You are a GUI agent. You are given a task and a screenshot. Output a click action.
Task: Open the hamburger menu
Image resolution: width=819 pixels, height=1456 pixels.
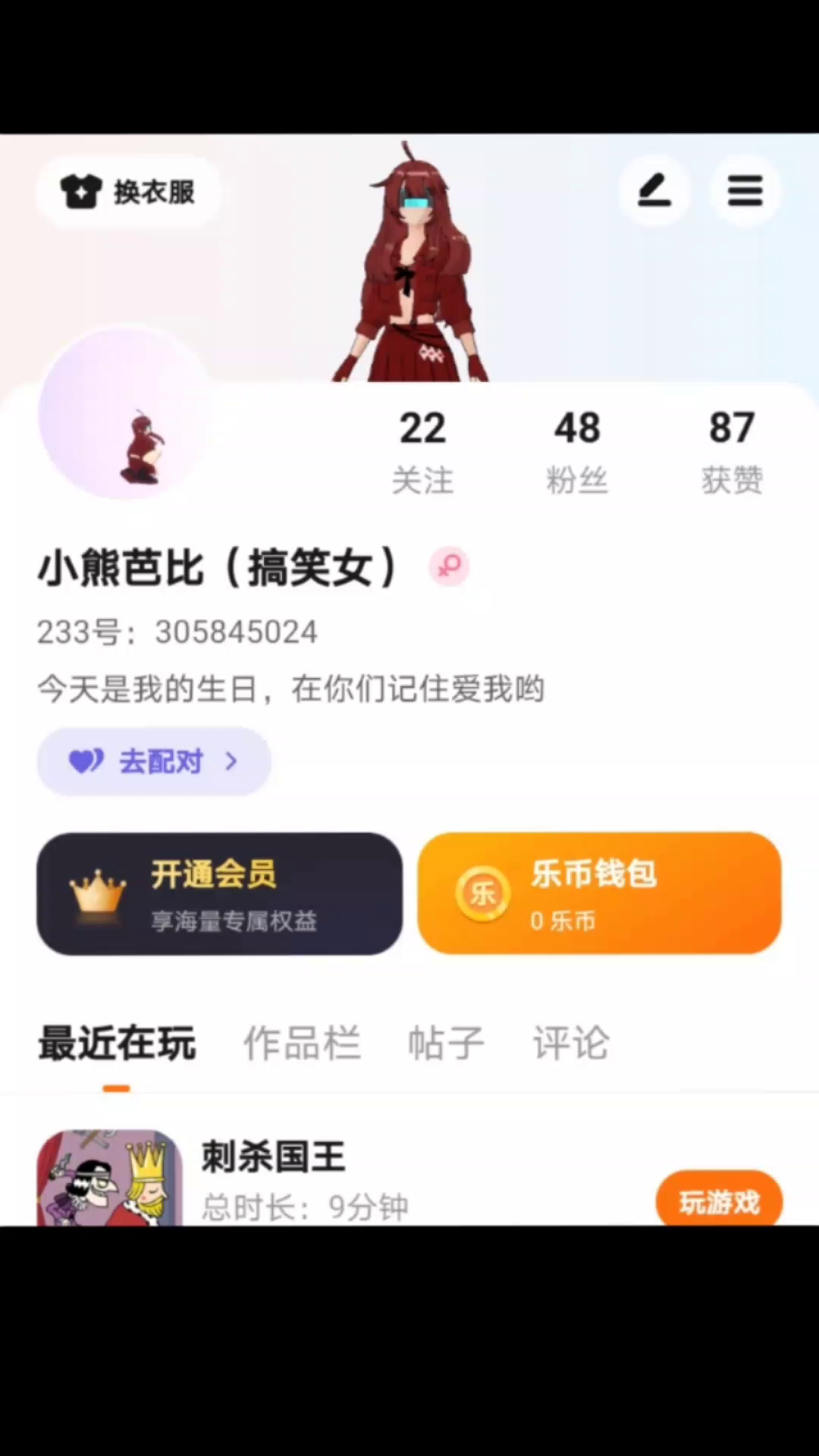(x=745, y=190)
